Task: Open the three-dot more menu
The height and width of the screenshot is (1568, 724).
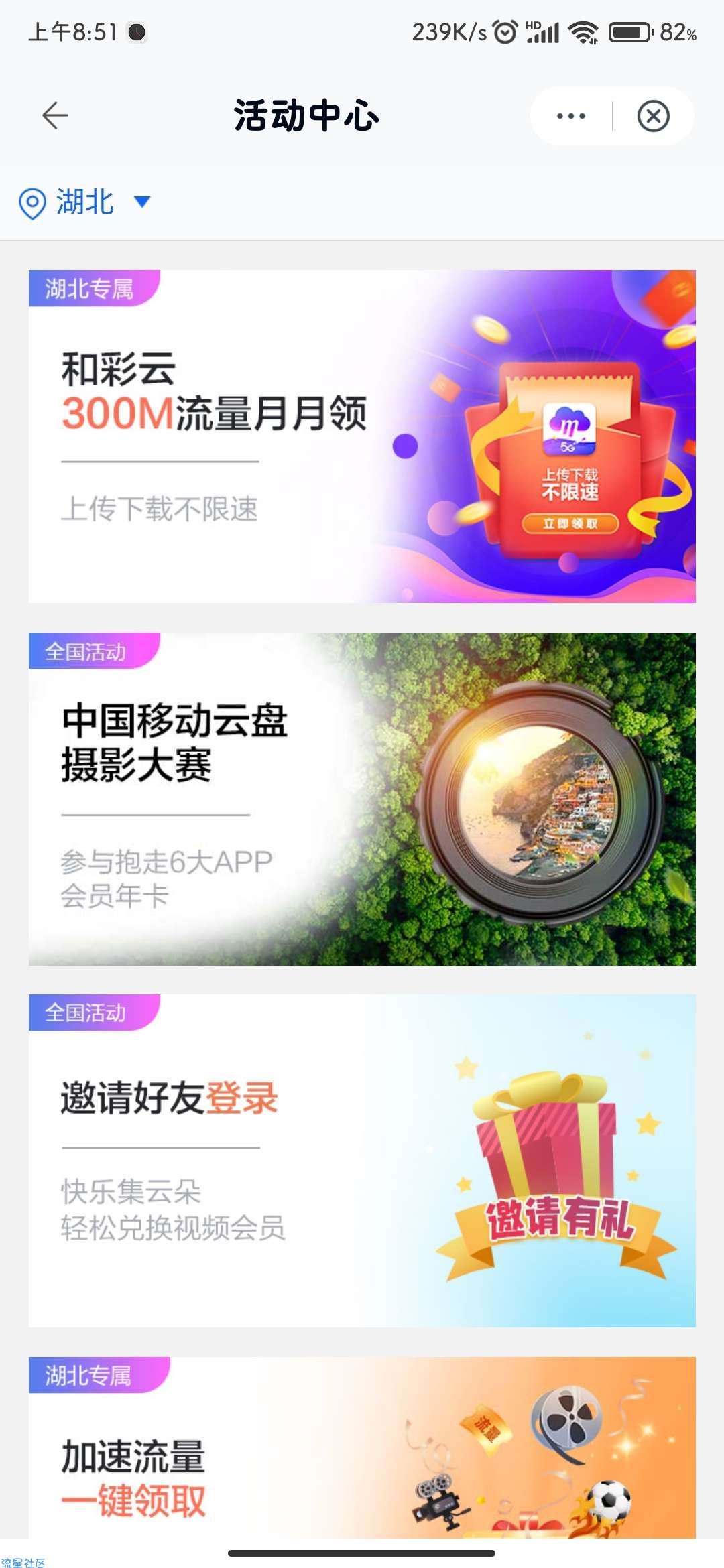Action: point(571,116)
